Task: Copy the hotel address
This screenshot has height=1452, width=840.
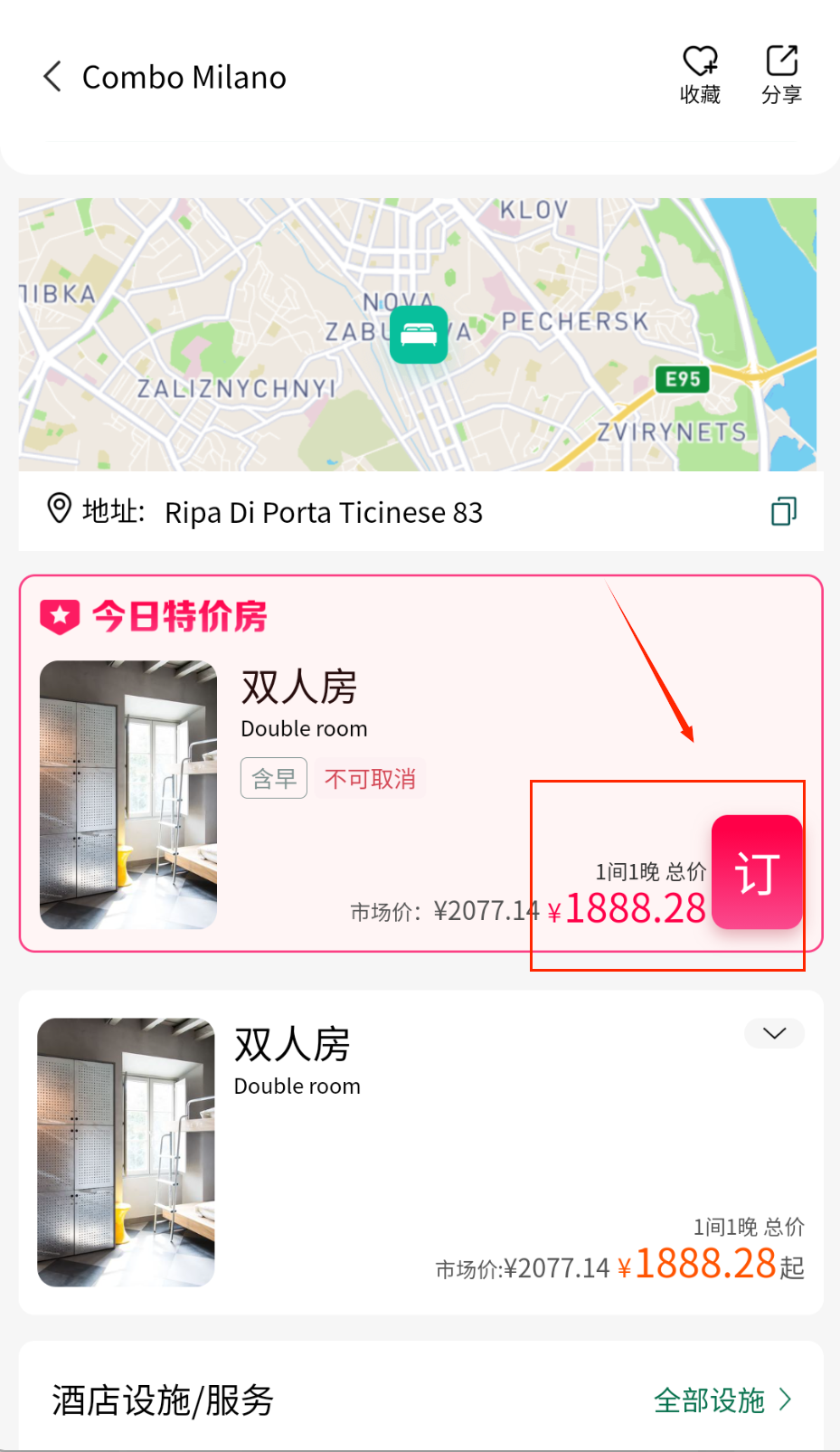Action: click(783, 511)
